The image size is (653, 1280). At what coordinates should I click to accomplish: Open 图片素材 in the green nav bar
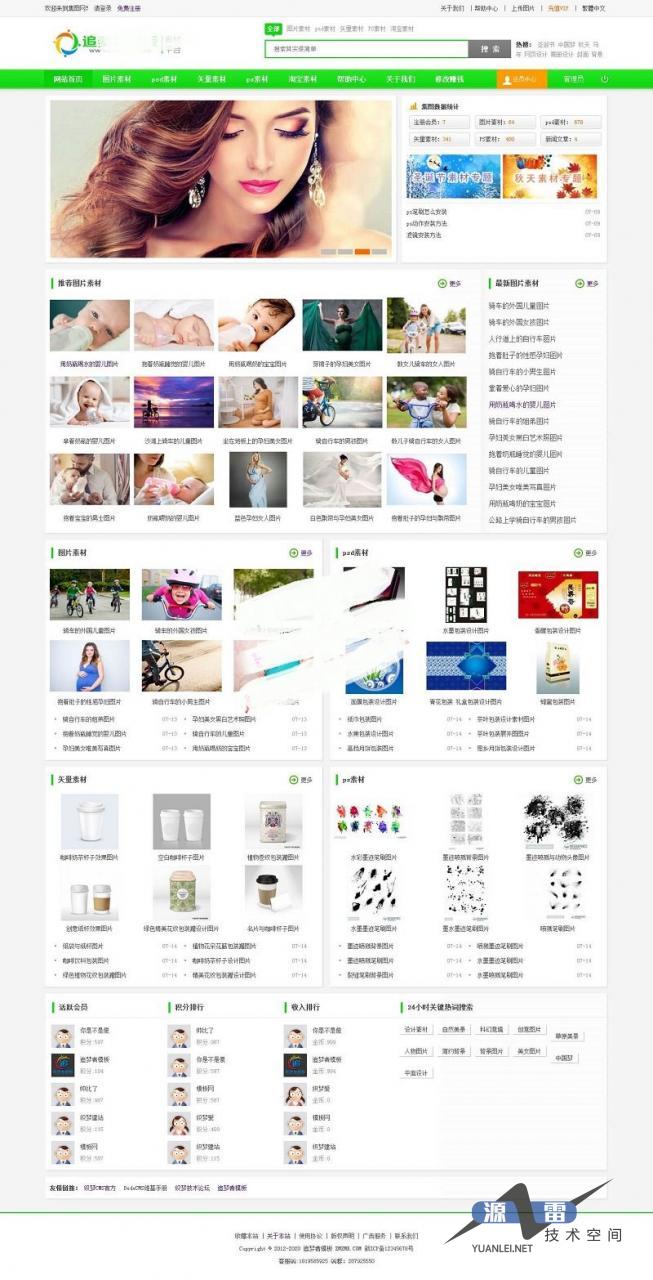pyautogui.click(x=117, y=78)
